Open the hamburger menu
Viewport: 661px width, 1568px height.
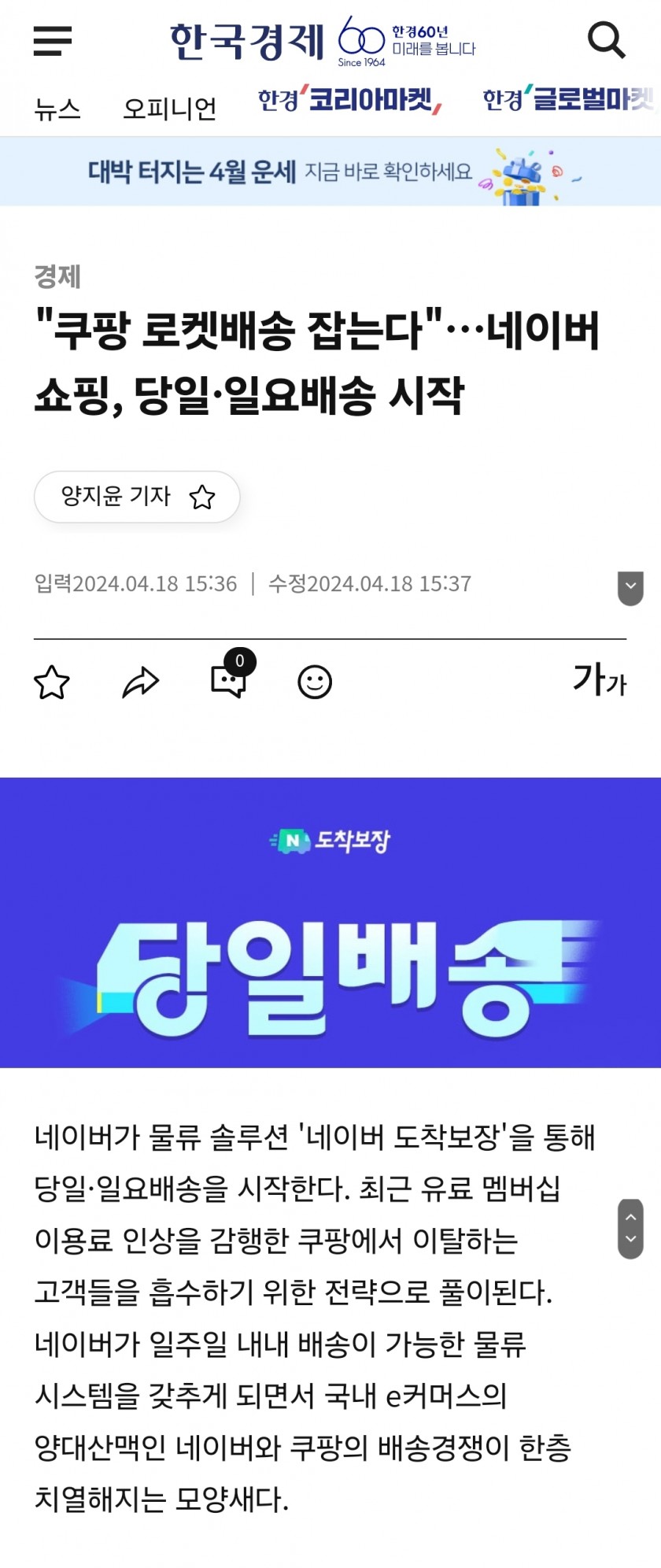53,40
